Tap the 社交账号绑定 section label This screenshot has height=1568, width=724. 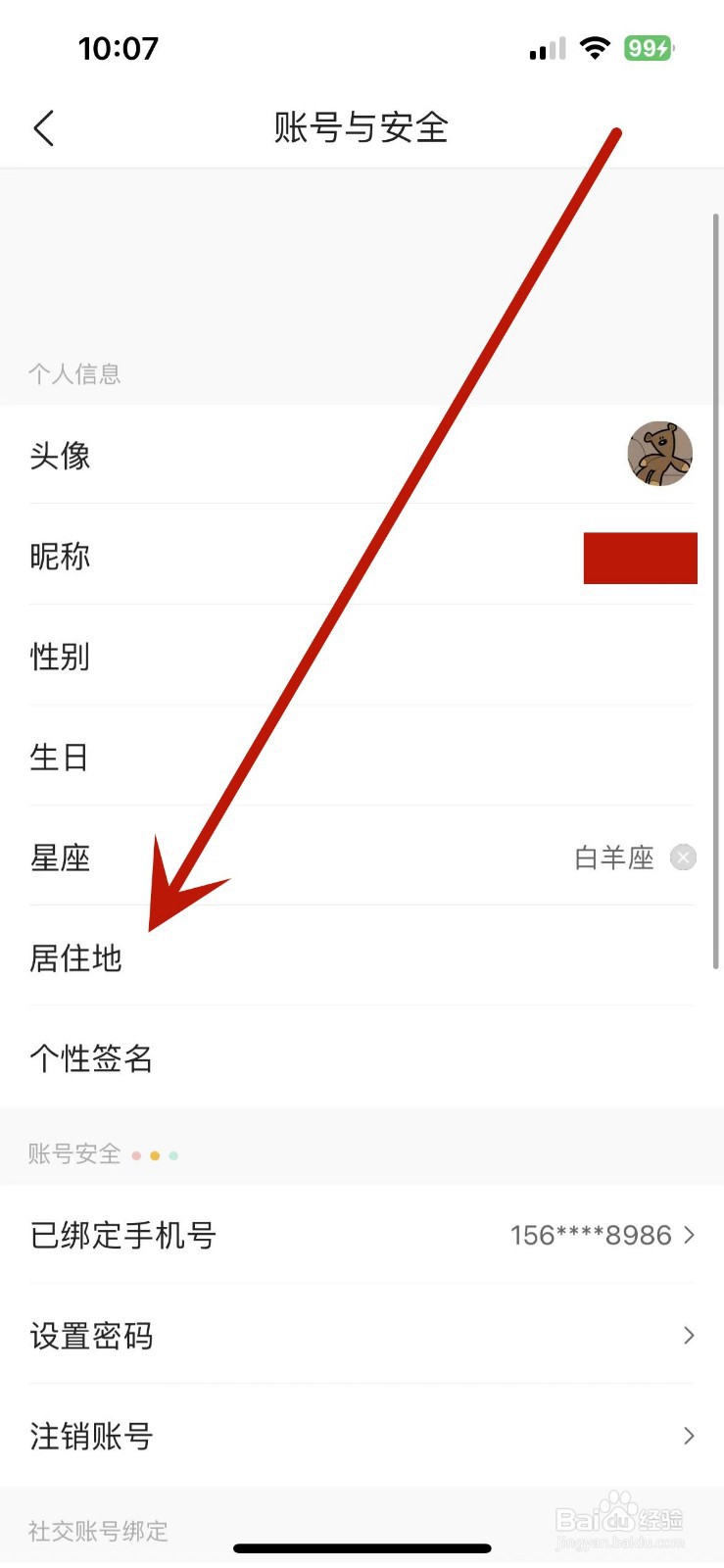[97, 1532]
